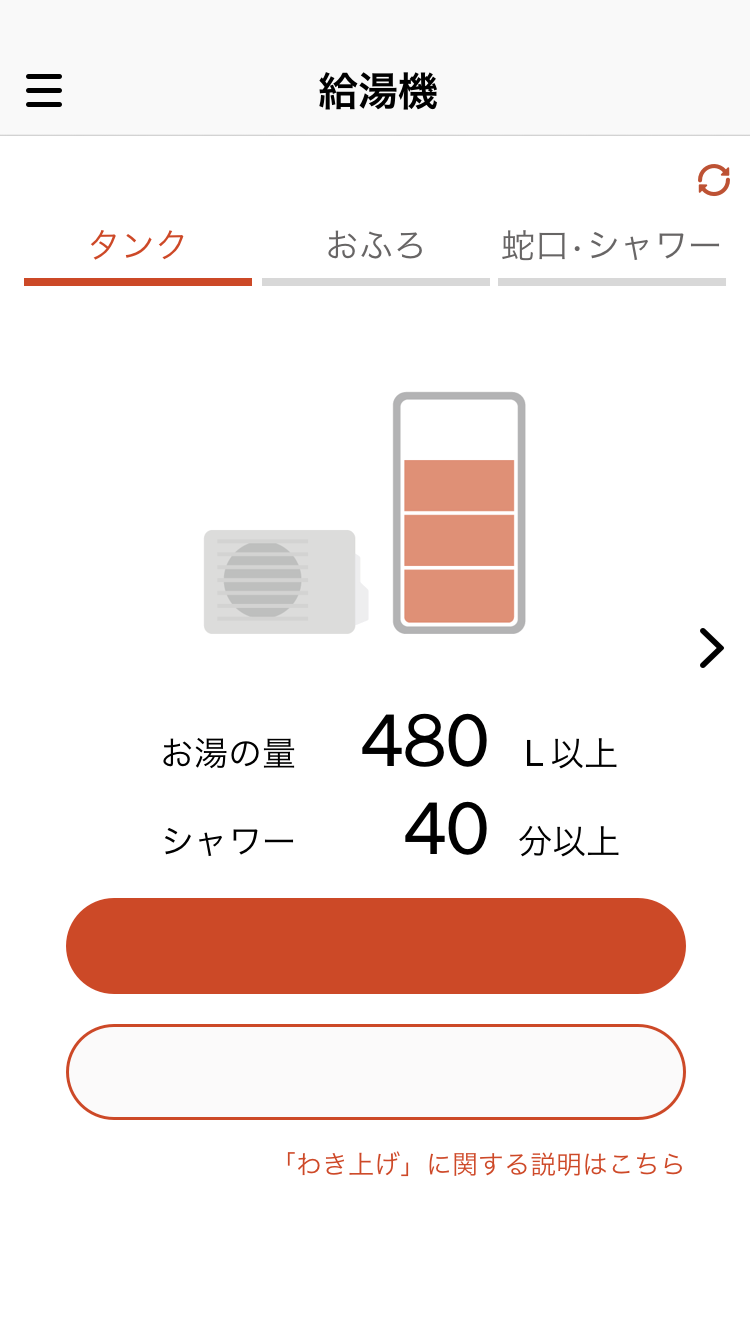Switch to the 蛇口･シャワー tab

coord(611,246)
